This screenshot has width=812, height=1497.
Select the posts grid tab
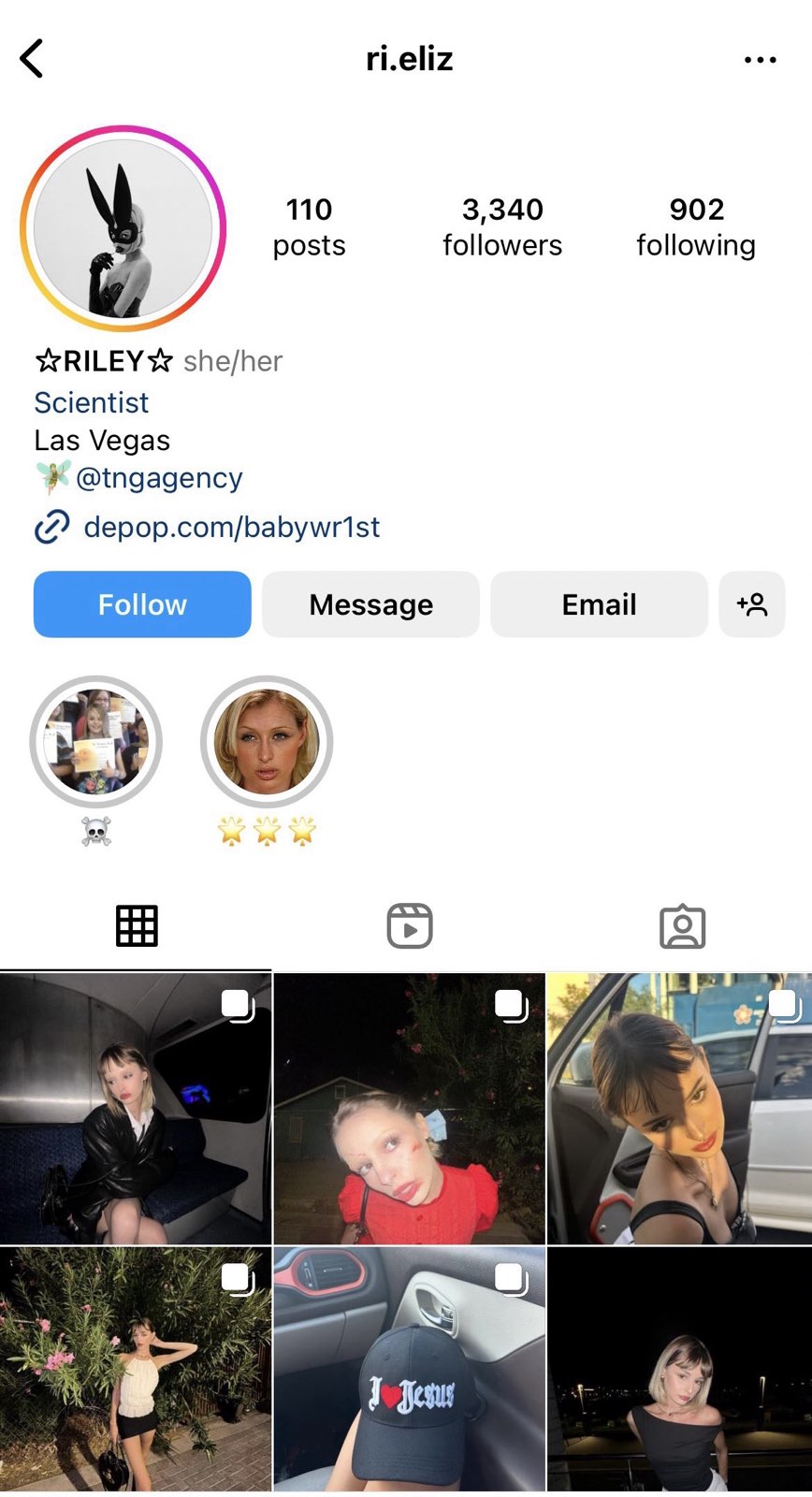[x=137, y=926]
